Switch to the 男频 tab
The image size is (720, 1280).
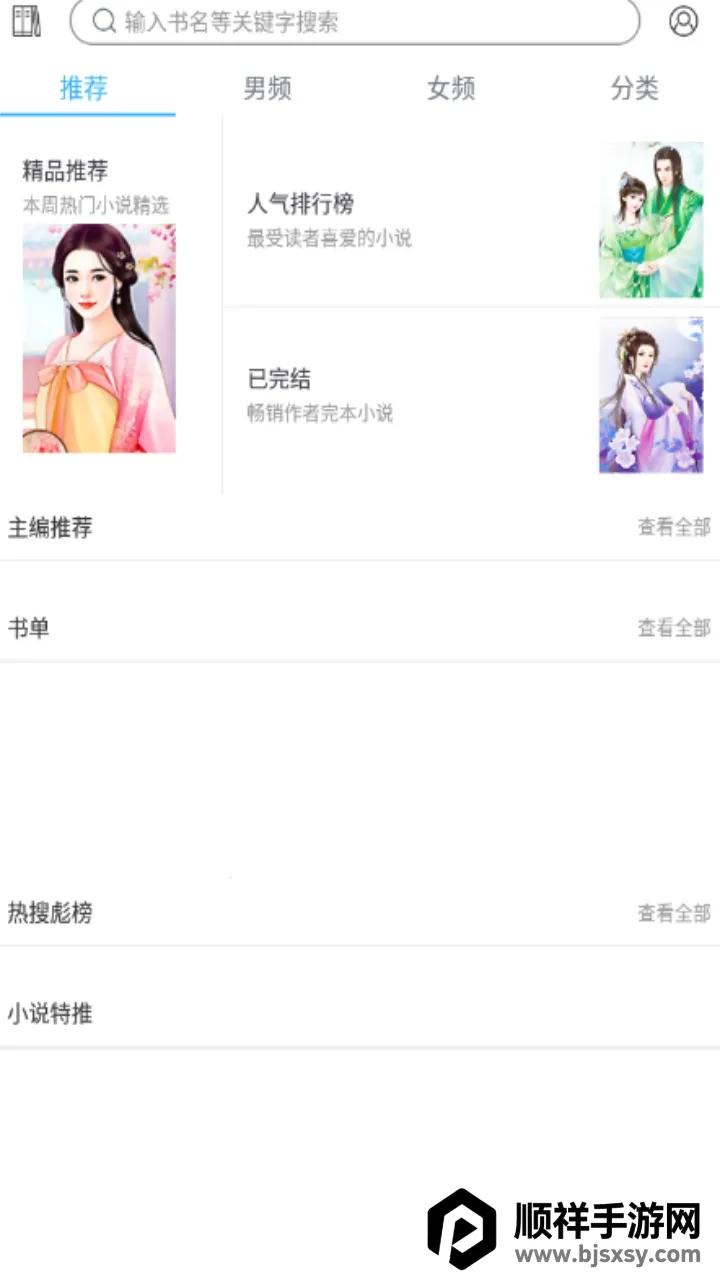click(268, 89)
